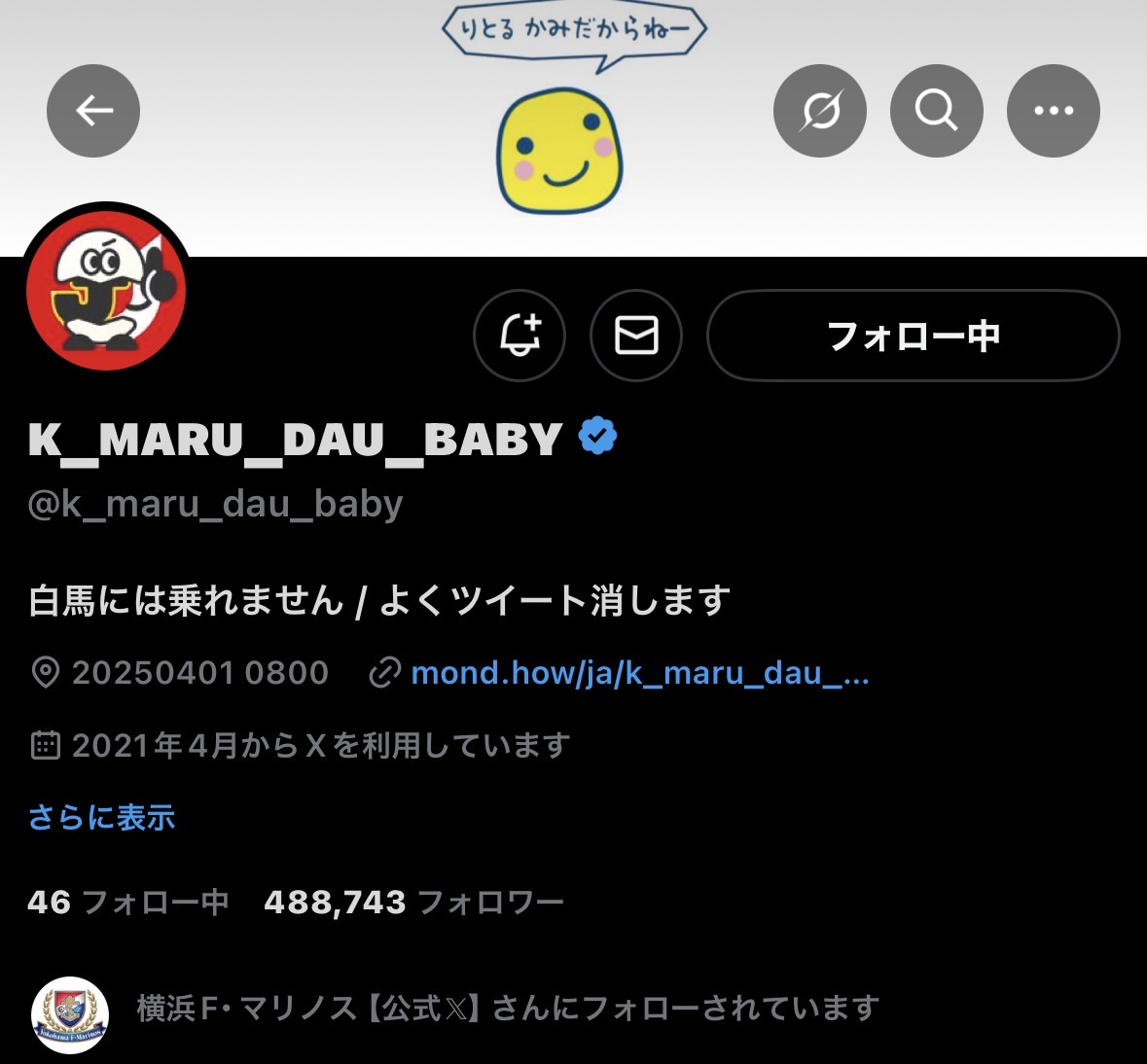Expand bio with さらに表示
This screenshot has width=1147, height=1064.
(x=102, y=817)
